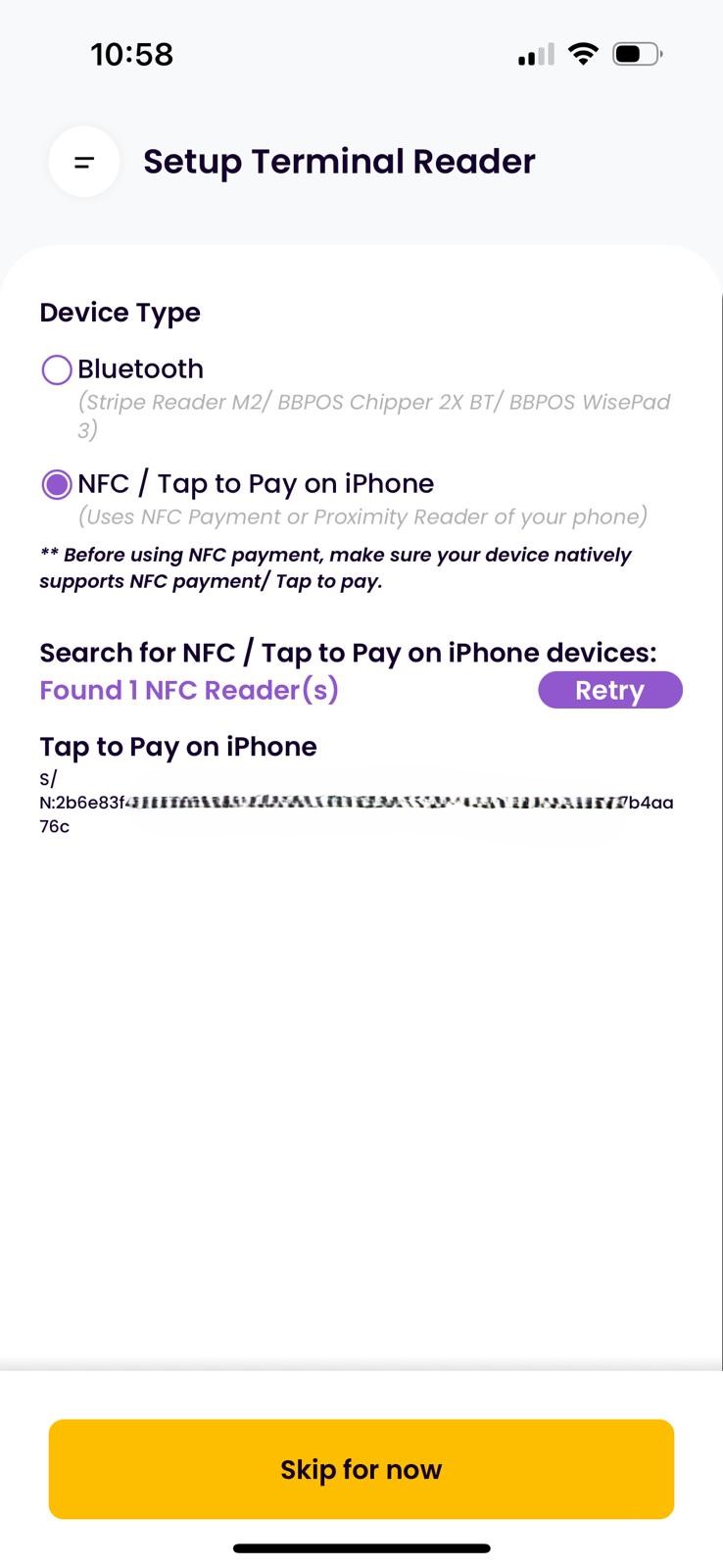Retry the NFC reader search
The image size is (723, 1568).
click(x=609, y=690)
